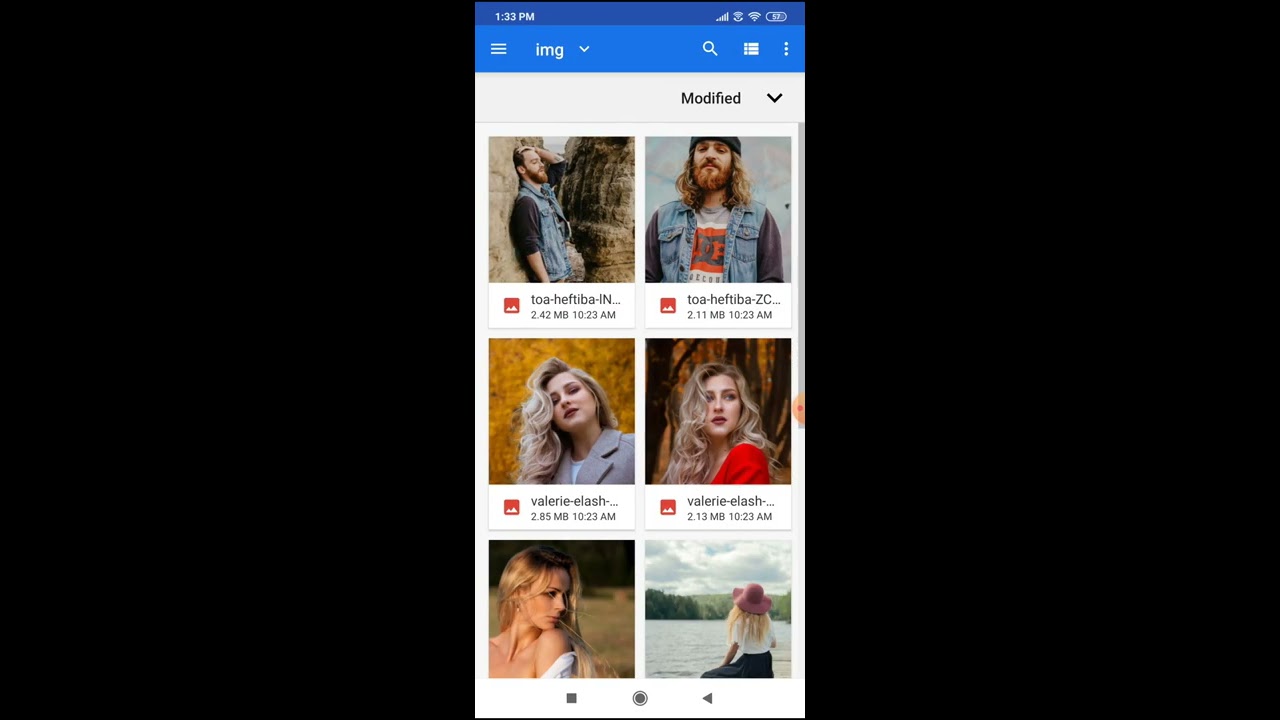Open the overflow menu
The image size is (1280, 720).
coord(786,49)
